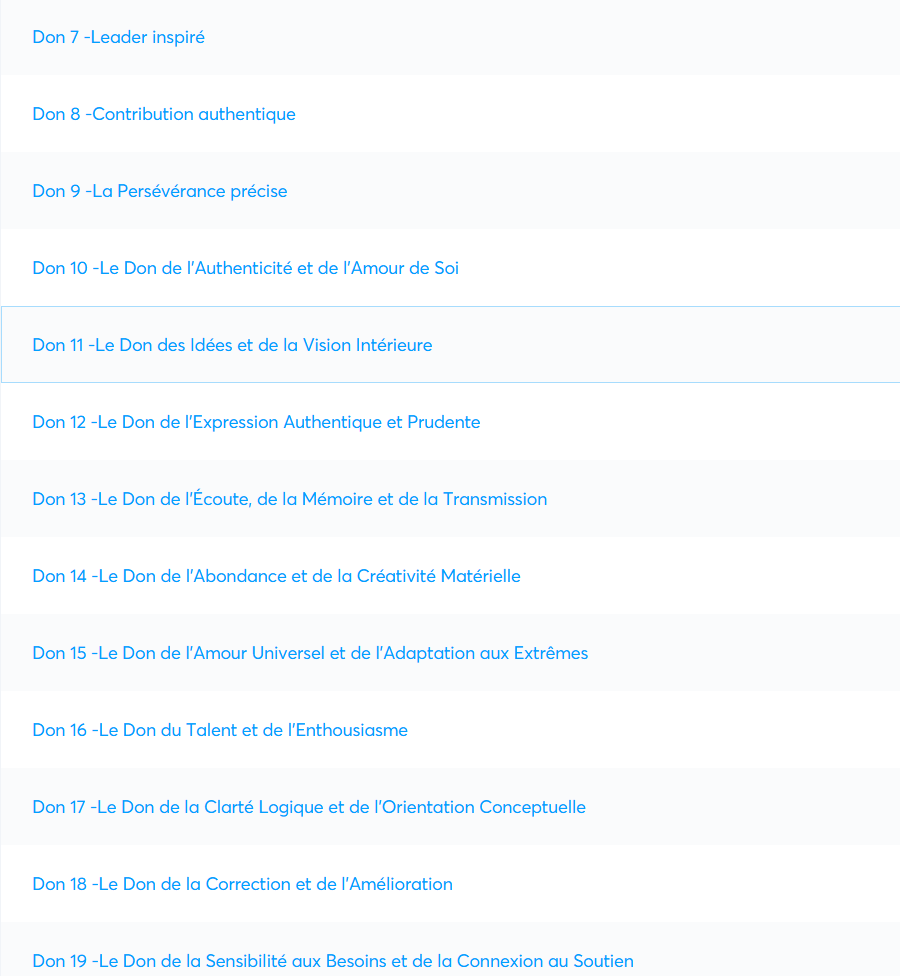Image resolution: width=900 pixels, height=976 pixels.
Task: Open Don 11 Idées et Vision Intérieure
Action: point(232,345)
